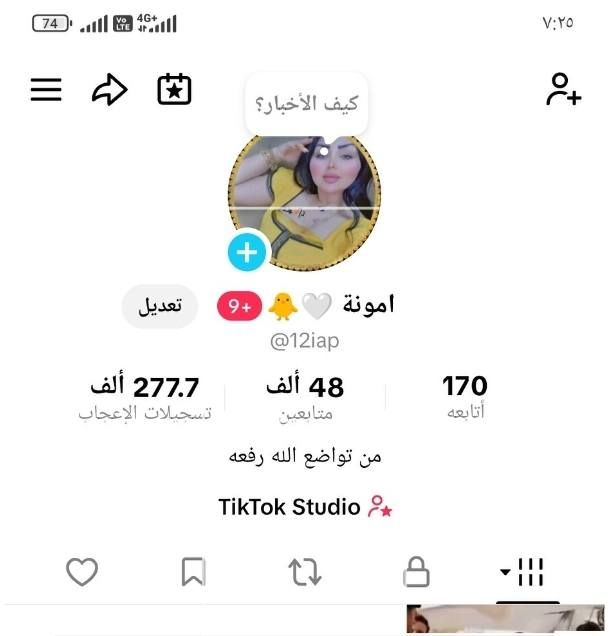Screen dimensions: 609x636
Task: Switch to the bookmarked favorites tab
Action: [x=193, y=572]
